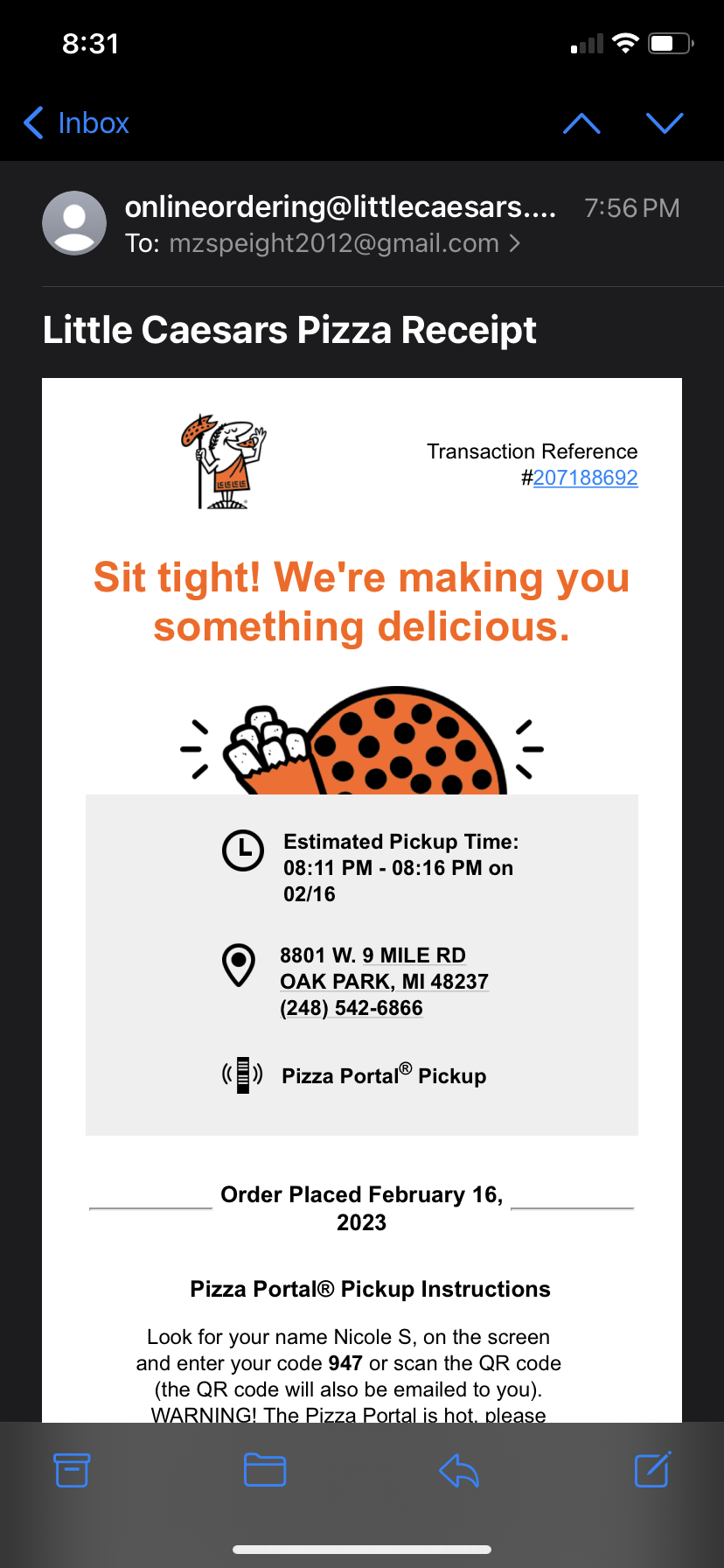Open sender avatar for onlineordering@littlecaesars
This screenshot has width=724, height=1568.
click(74, 223)
